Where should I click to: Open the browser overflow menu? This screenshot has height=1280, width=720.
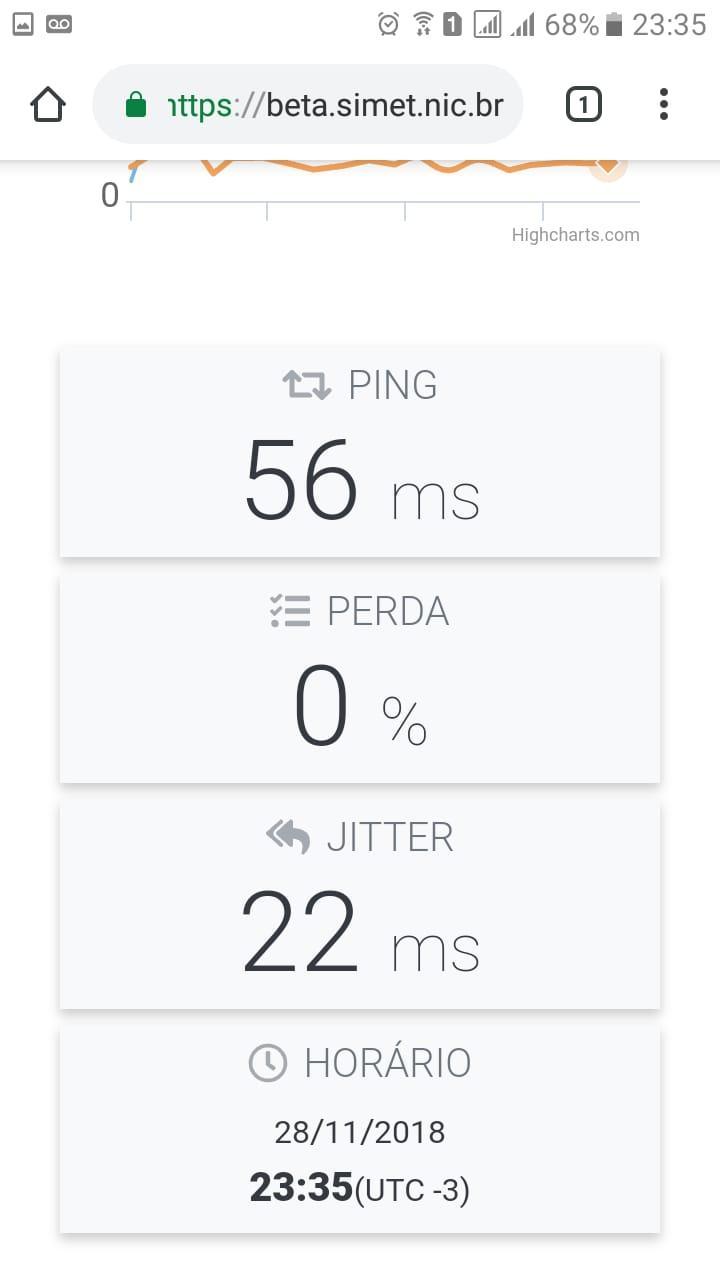pos(664,104)
